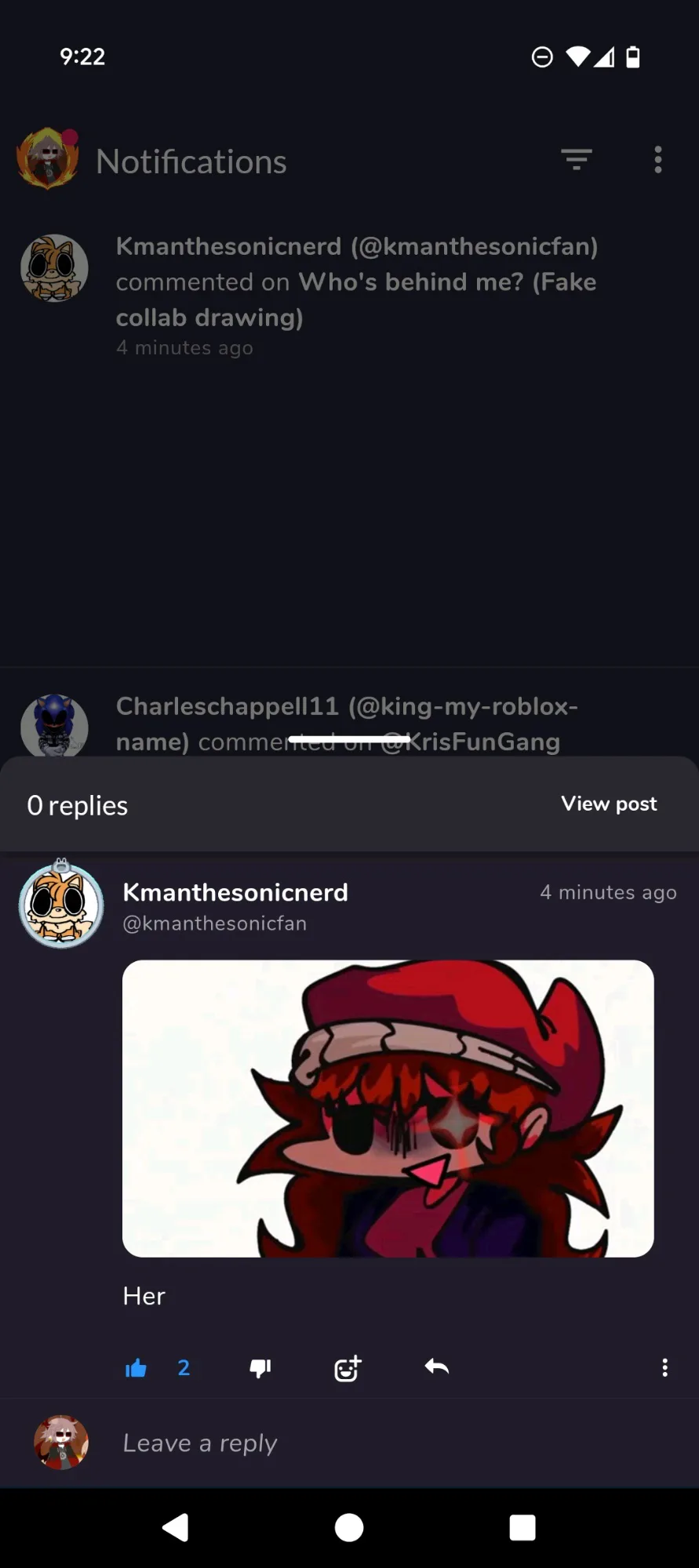699x1568 pixels.
Task: Open Kmanthesonicnerd's profile avatar in comment
Action: coord(61,905)
